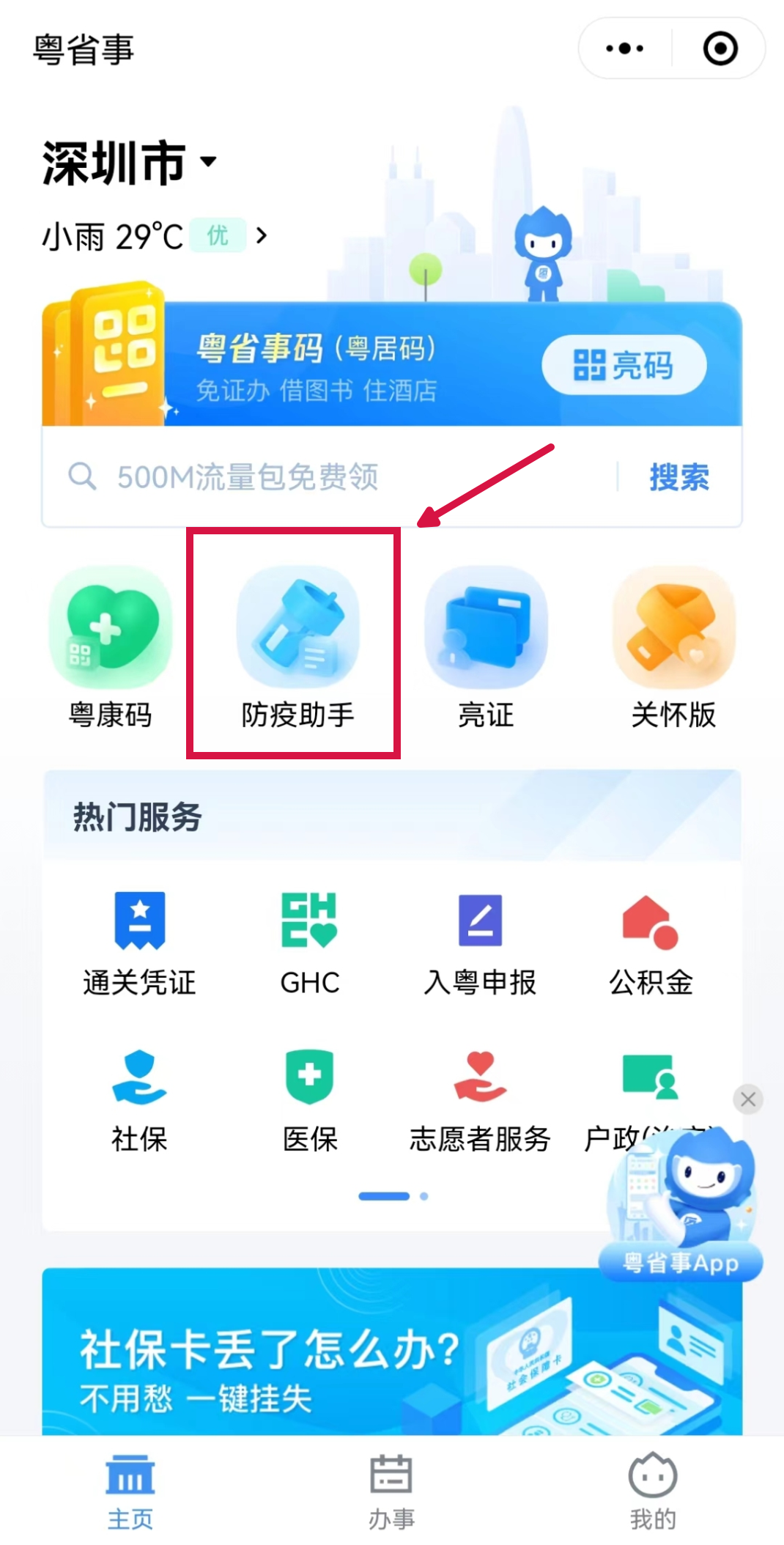Dismiss the floating 粤省事App mascot
Screen dimensions: 784x1545
748,1099
